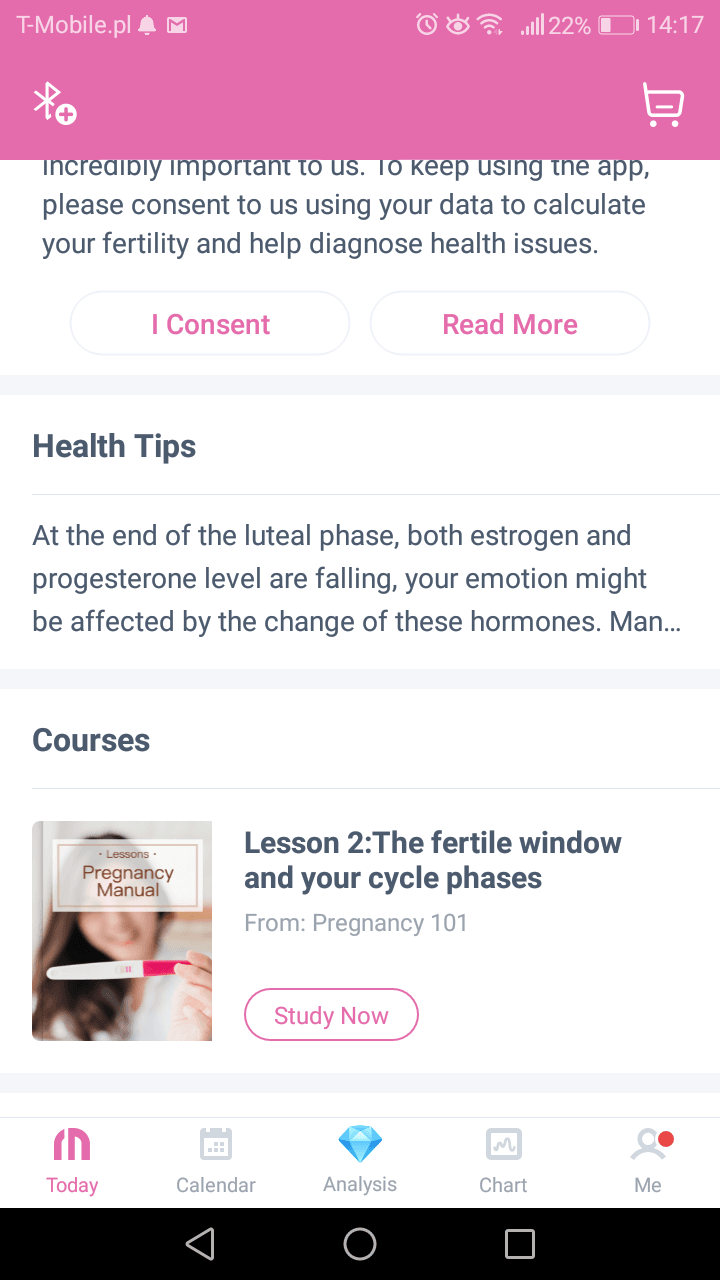Open the Pregnancy Manual lesson thumbnail

pos(122,930)
